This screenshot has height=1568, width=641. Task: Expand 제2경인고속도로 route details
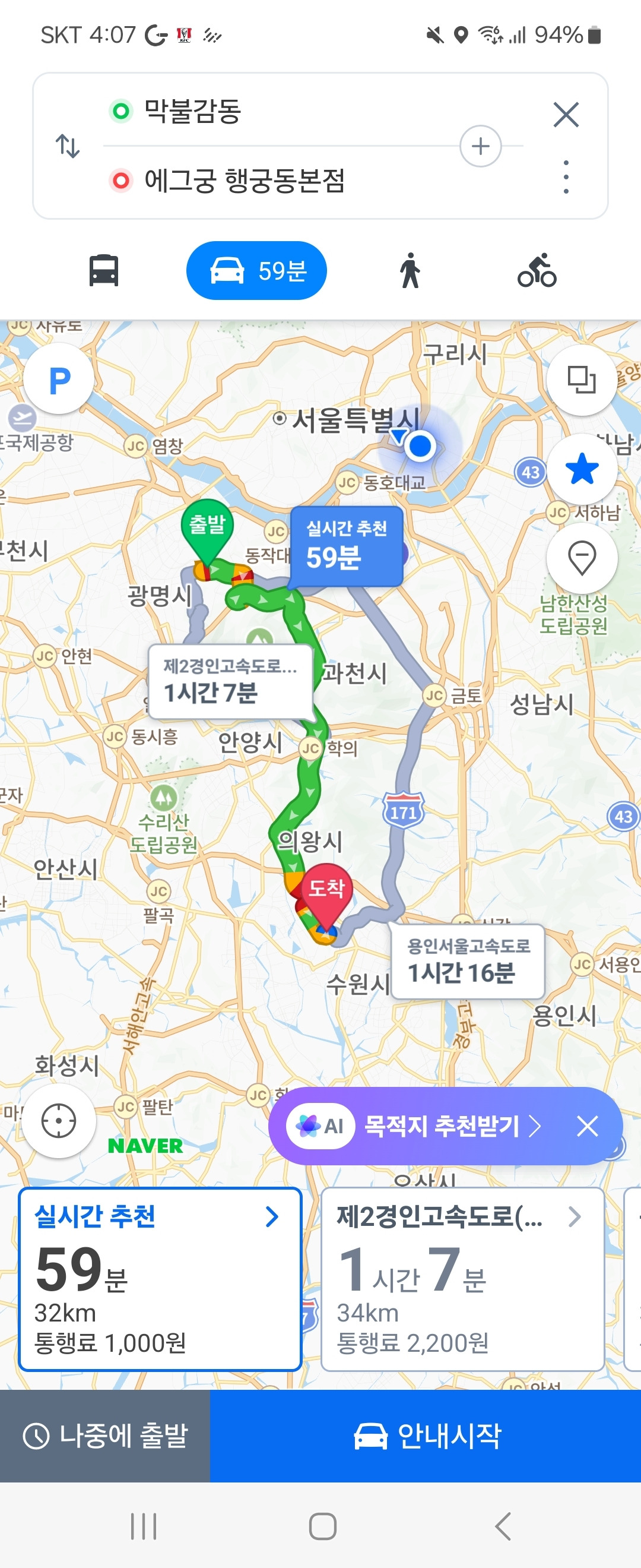click(574, 1217)
